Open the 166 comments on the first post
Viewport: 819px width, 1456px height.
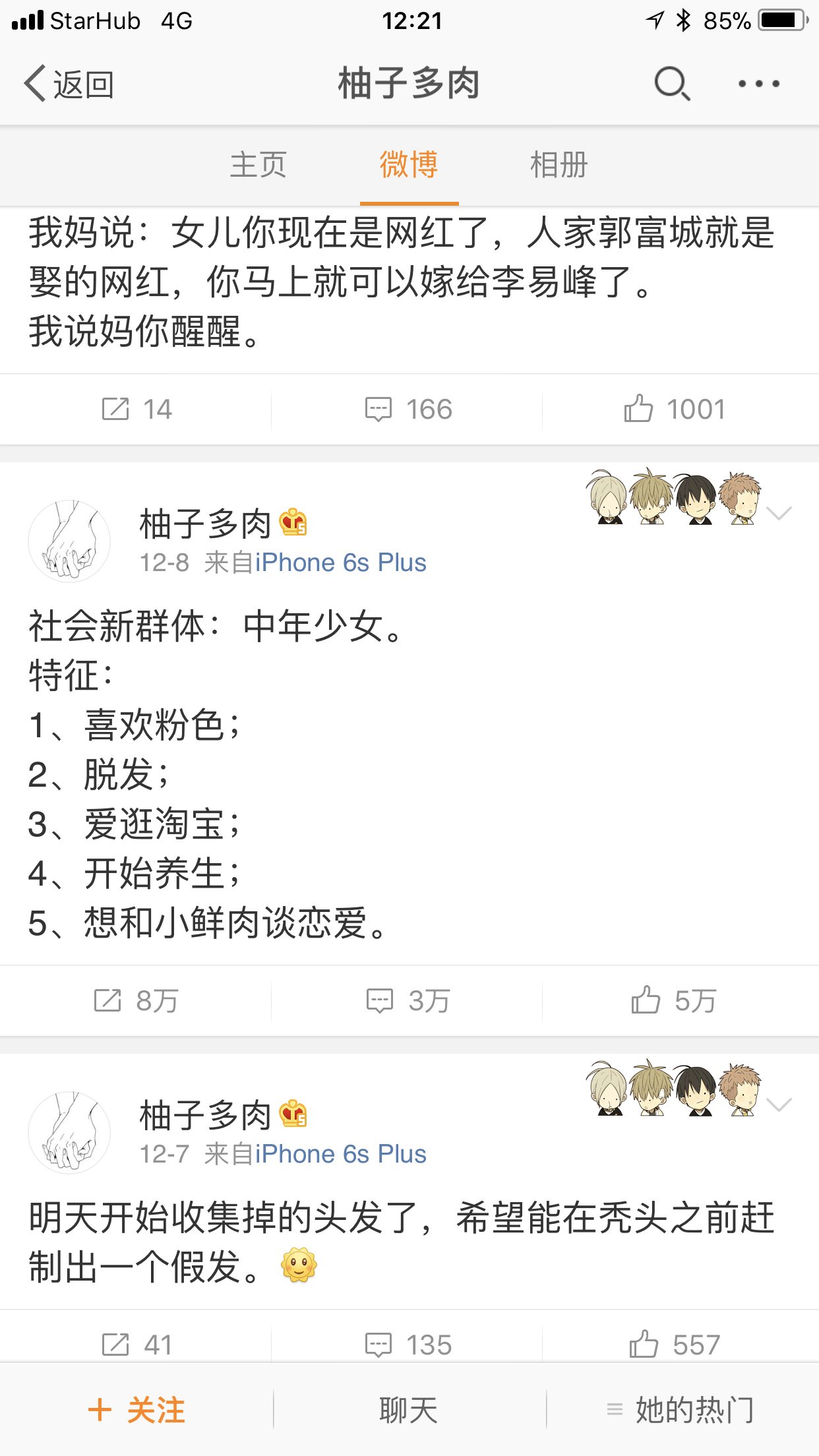(x=409, y=409)
